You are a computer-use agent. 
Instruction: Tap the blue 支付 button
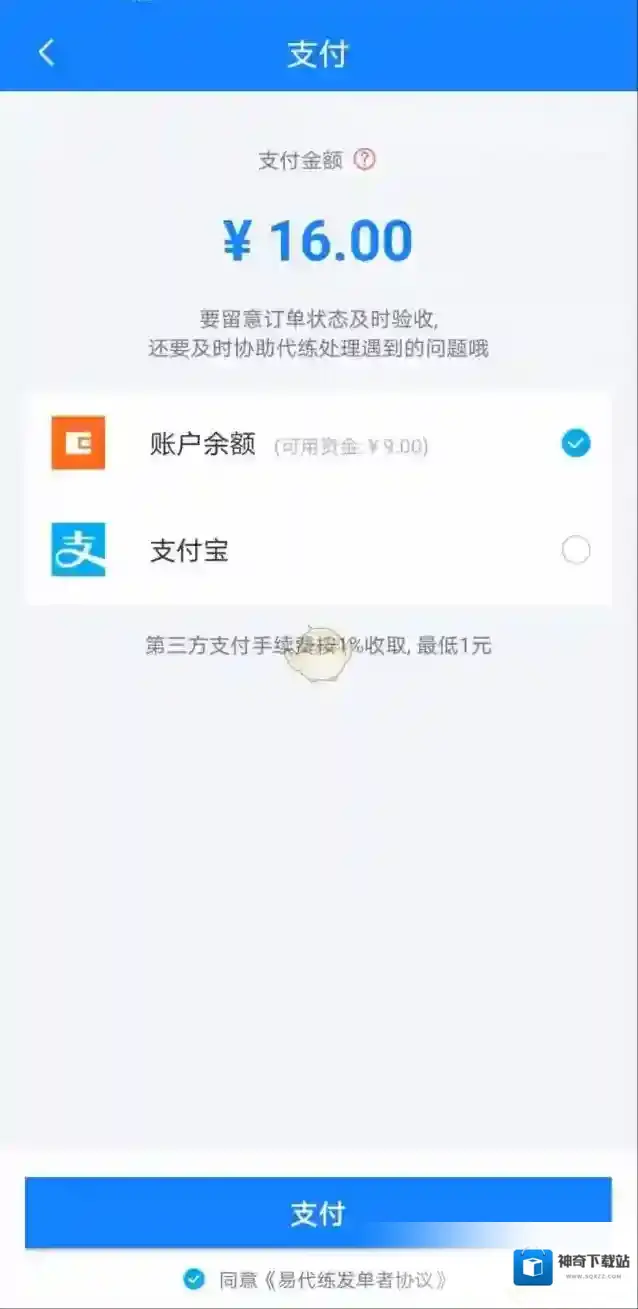318,1213
